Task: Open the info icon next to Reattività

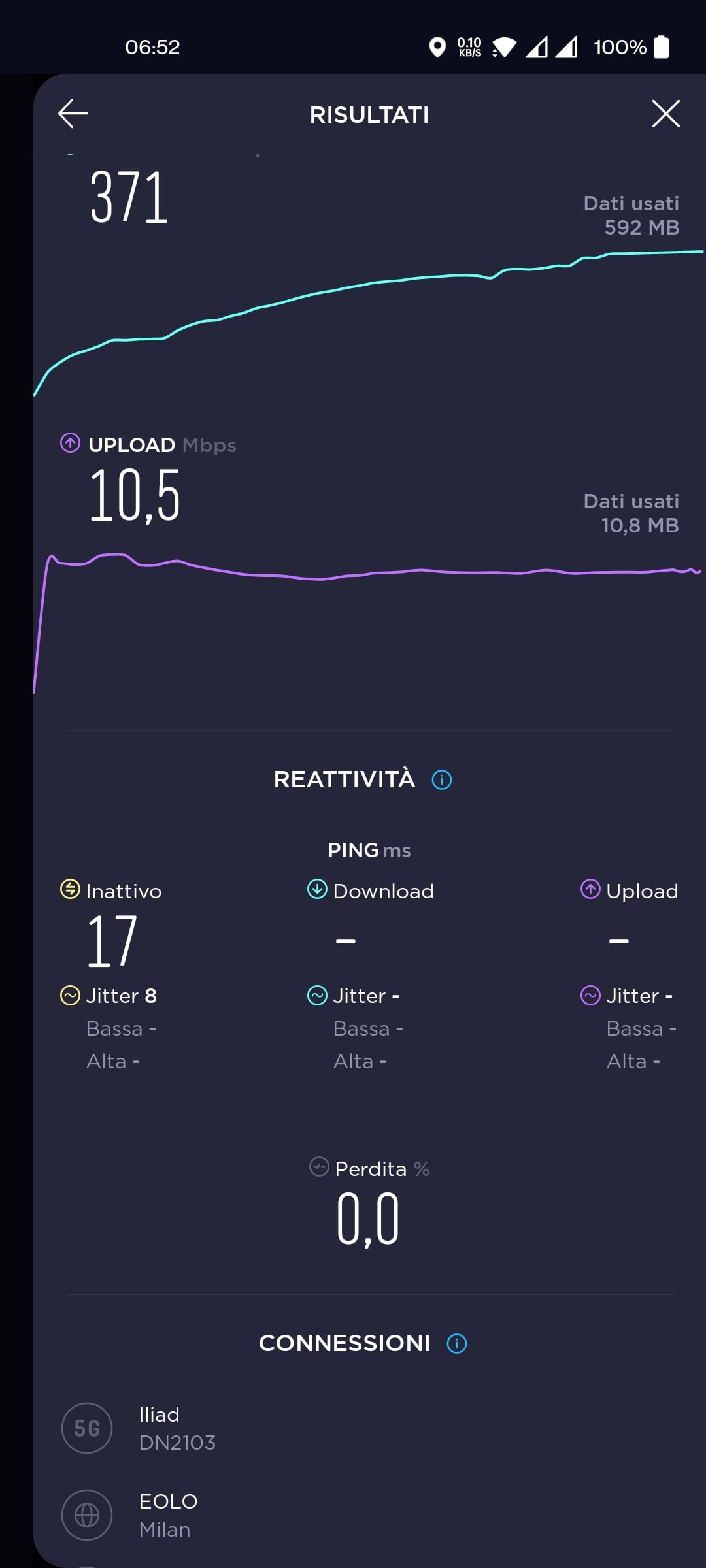Action: click(442, 779)
